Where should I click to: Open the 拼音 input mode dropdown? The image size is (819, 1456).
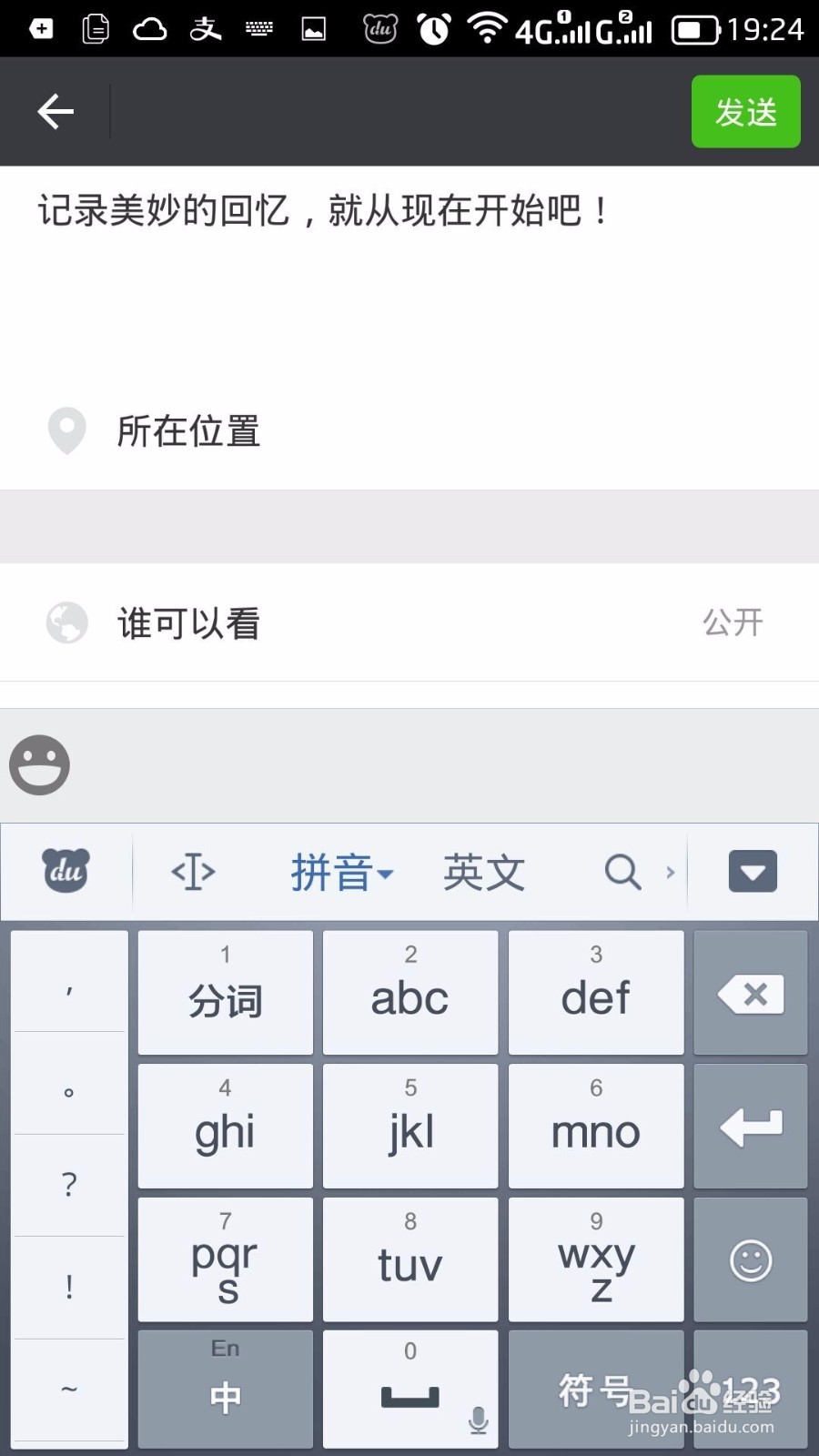341,871
